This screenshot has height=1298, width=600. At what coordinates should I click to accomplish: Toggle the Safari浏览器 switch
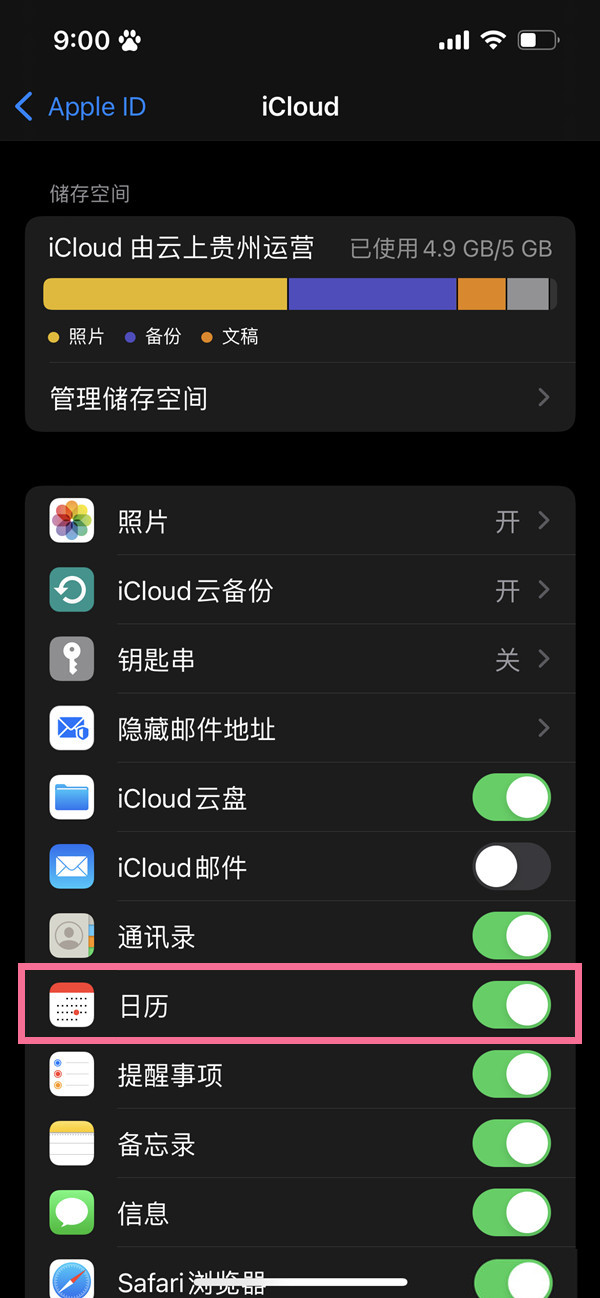511,1278
